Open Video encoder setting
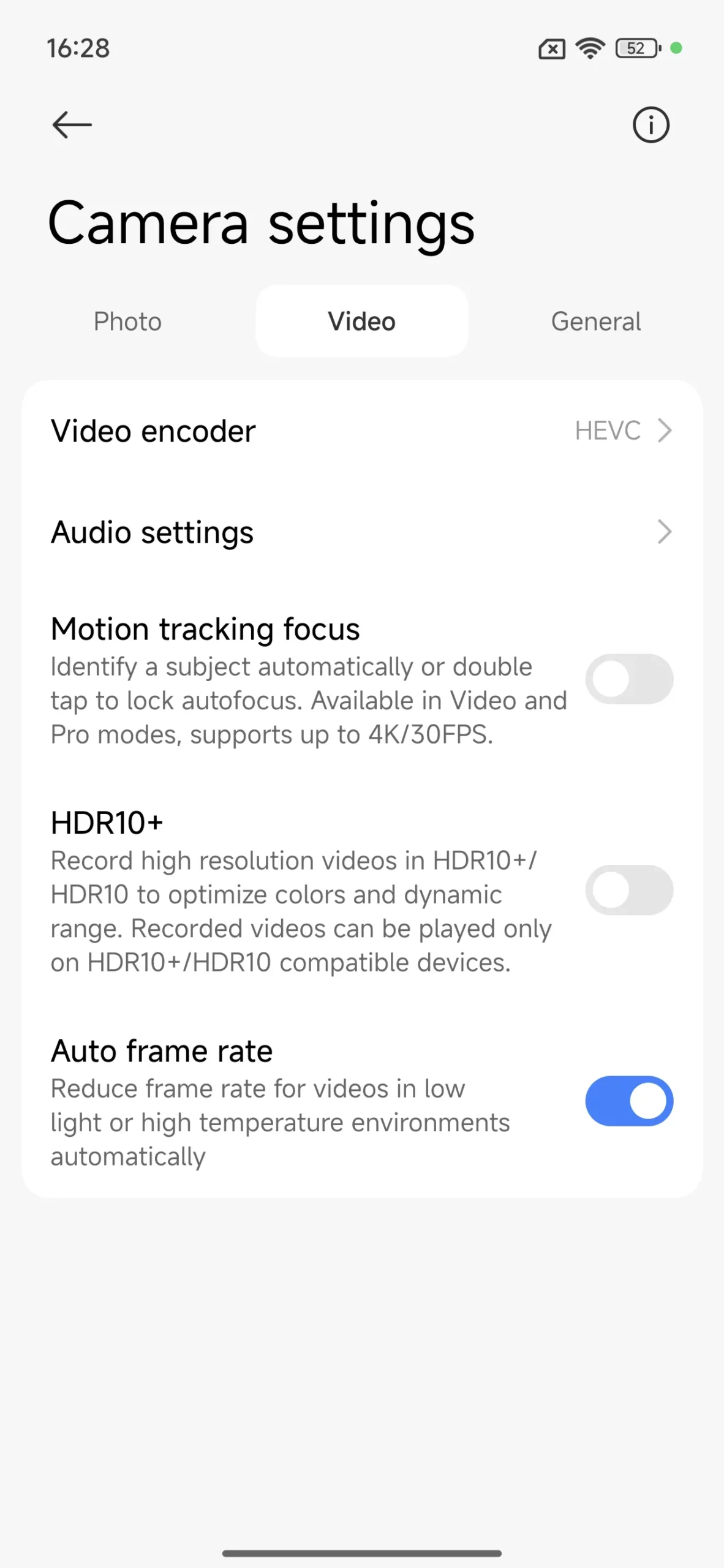Viewport: 724px width, 1568px height. point(362,431)
